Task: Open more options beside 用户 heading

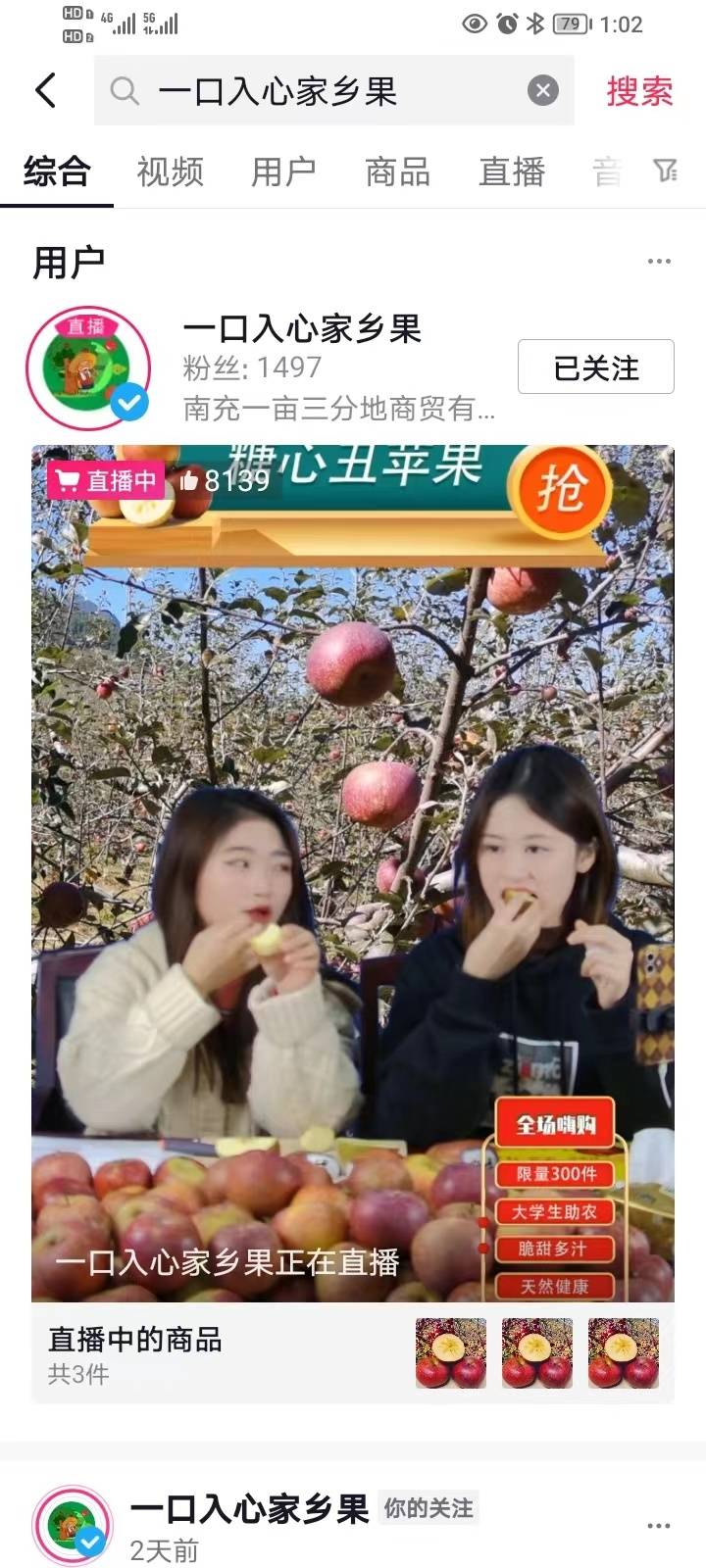Action: tap(659, 262)
